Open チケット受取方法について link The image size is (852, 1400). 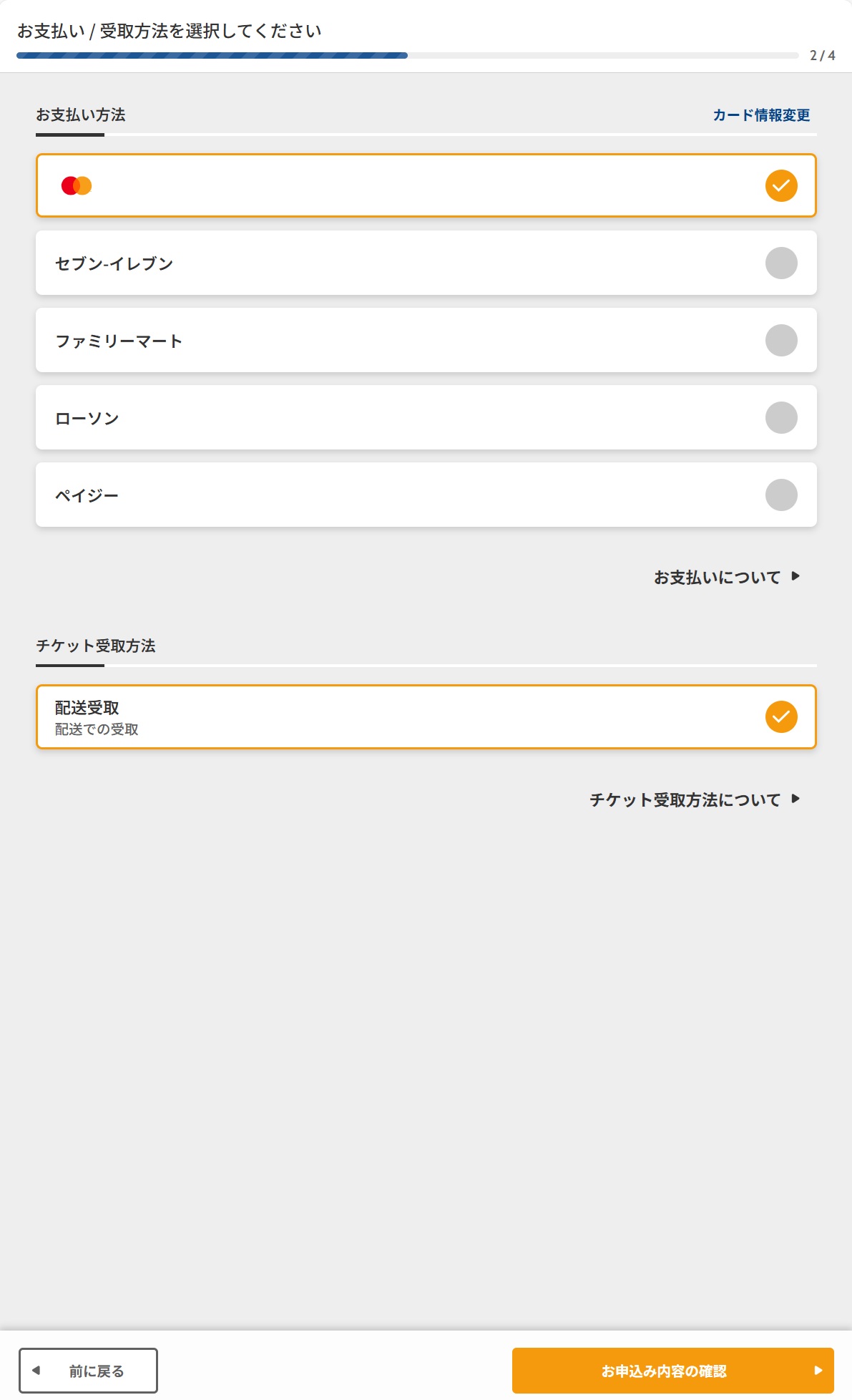click(x=695, y=799)
